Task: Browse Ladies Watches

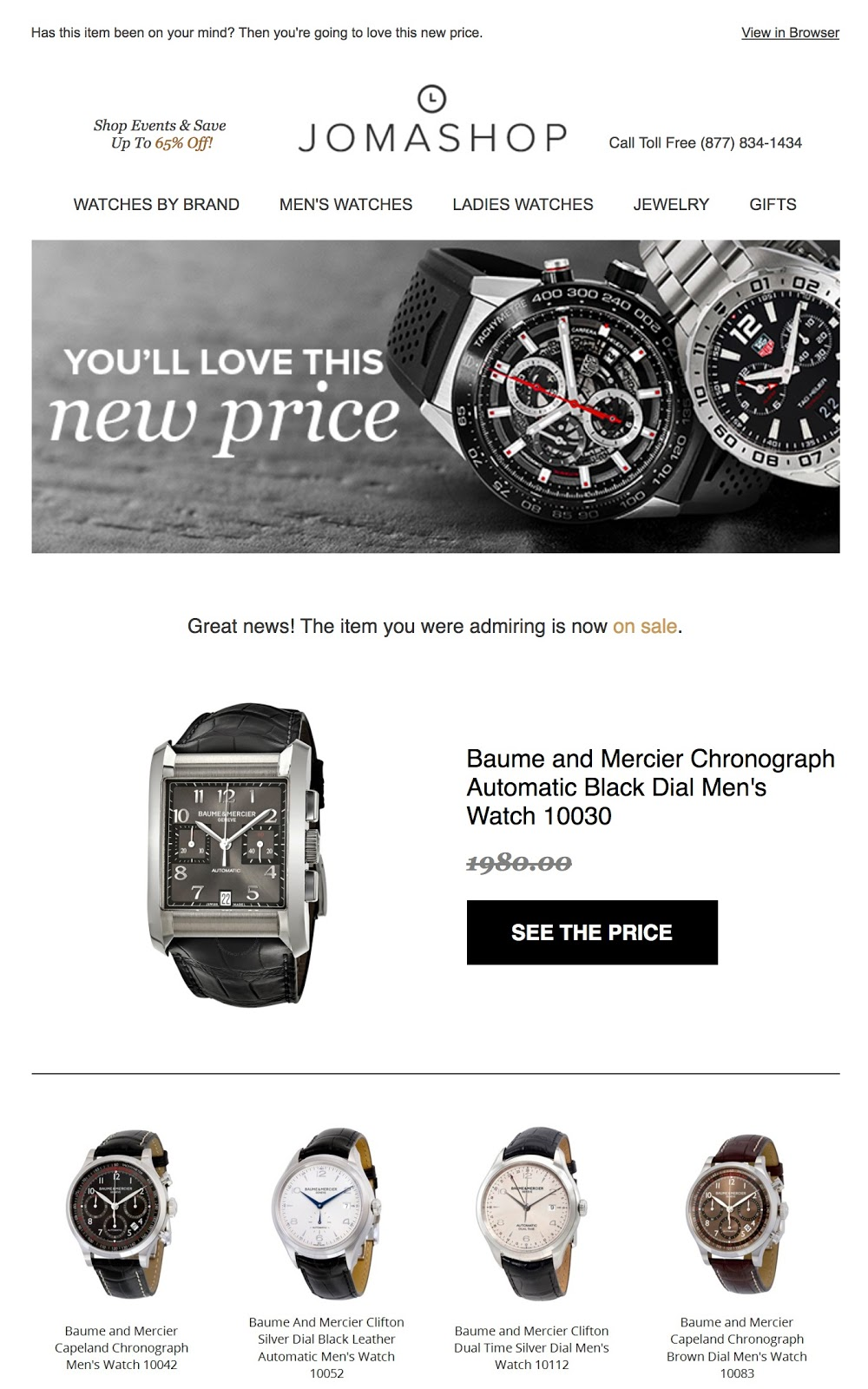Action: [523, 205]
